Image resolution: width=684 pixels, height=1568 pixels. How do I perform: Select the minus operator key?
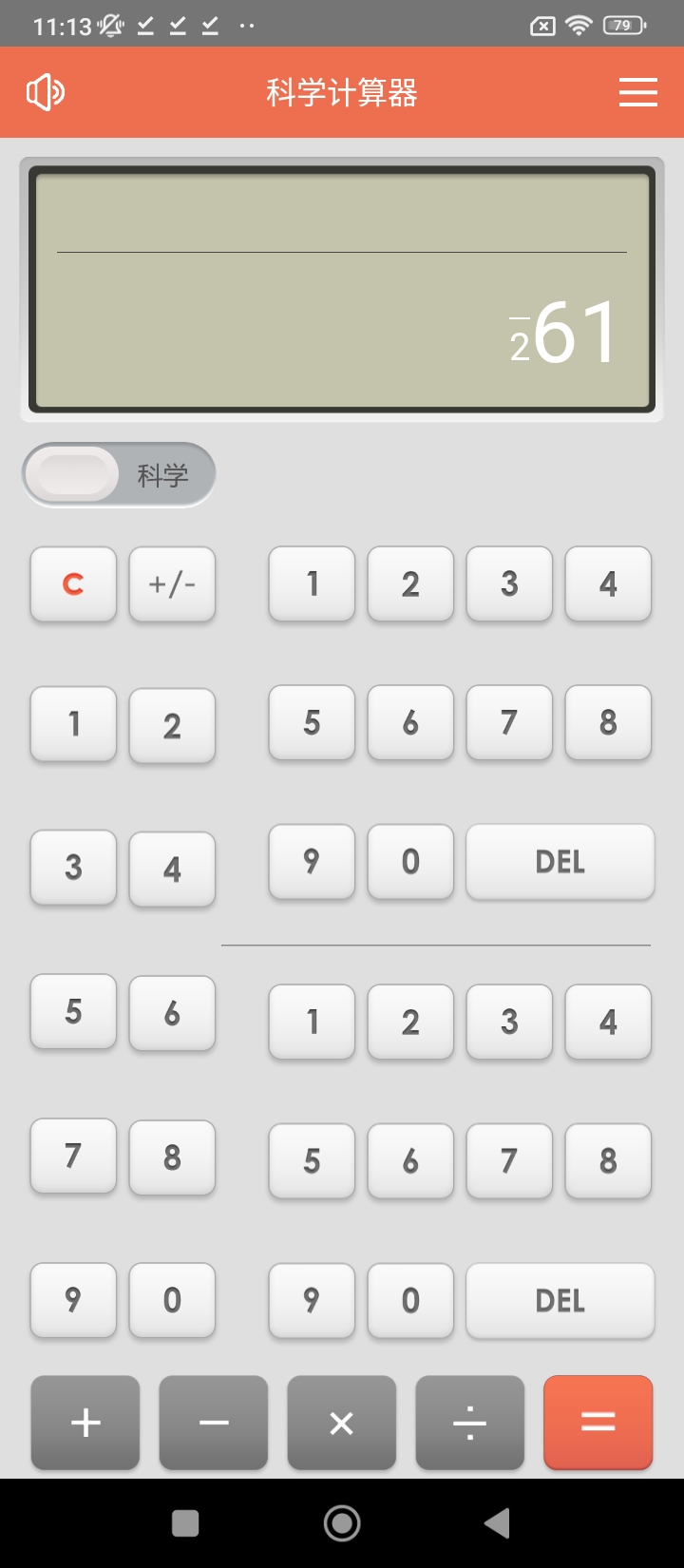point(214,1423)
